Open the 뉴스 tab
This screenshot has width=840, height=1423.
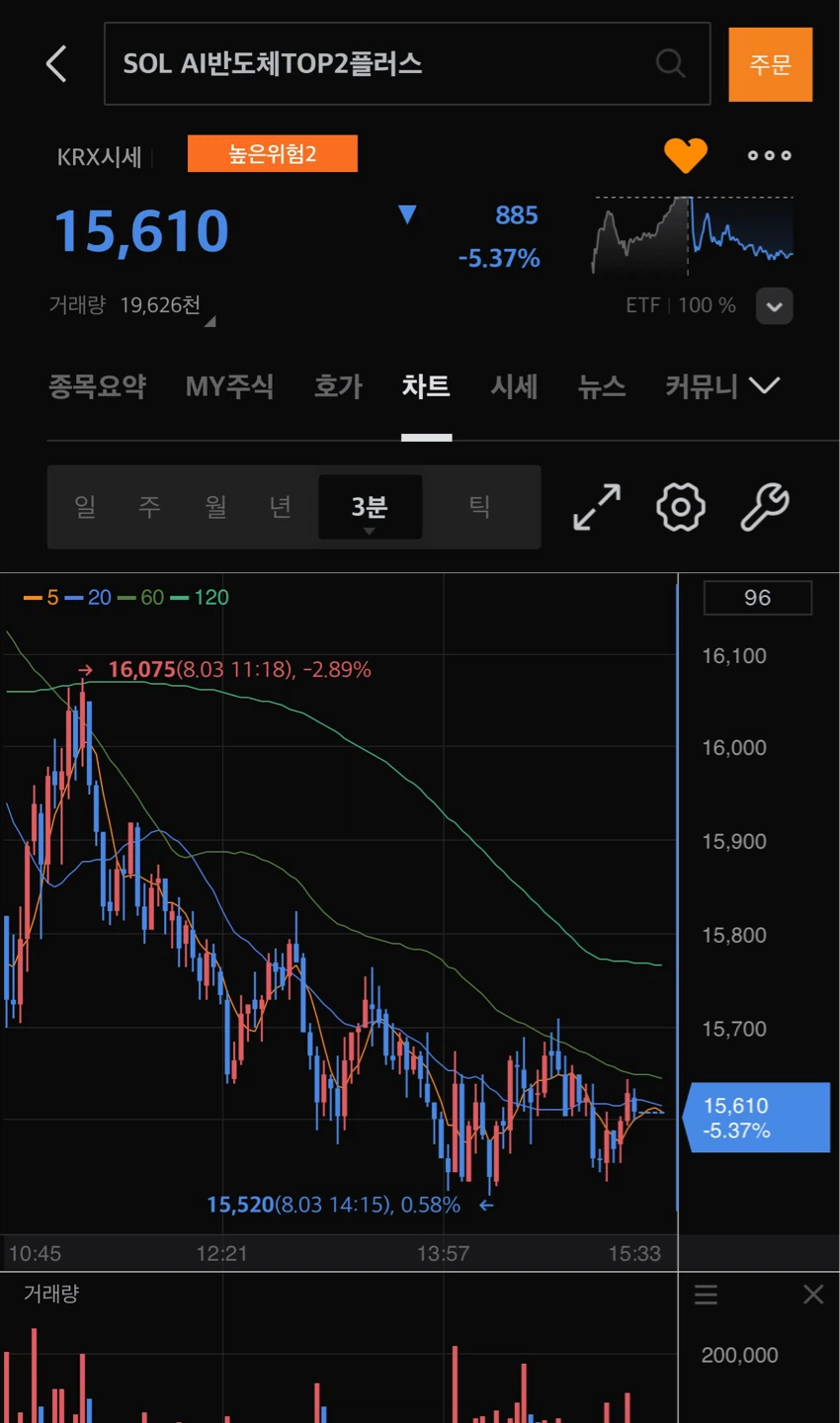click(602, 386)
